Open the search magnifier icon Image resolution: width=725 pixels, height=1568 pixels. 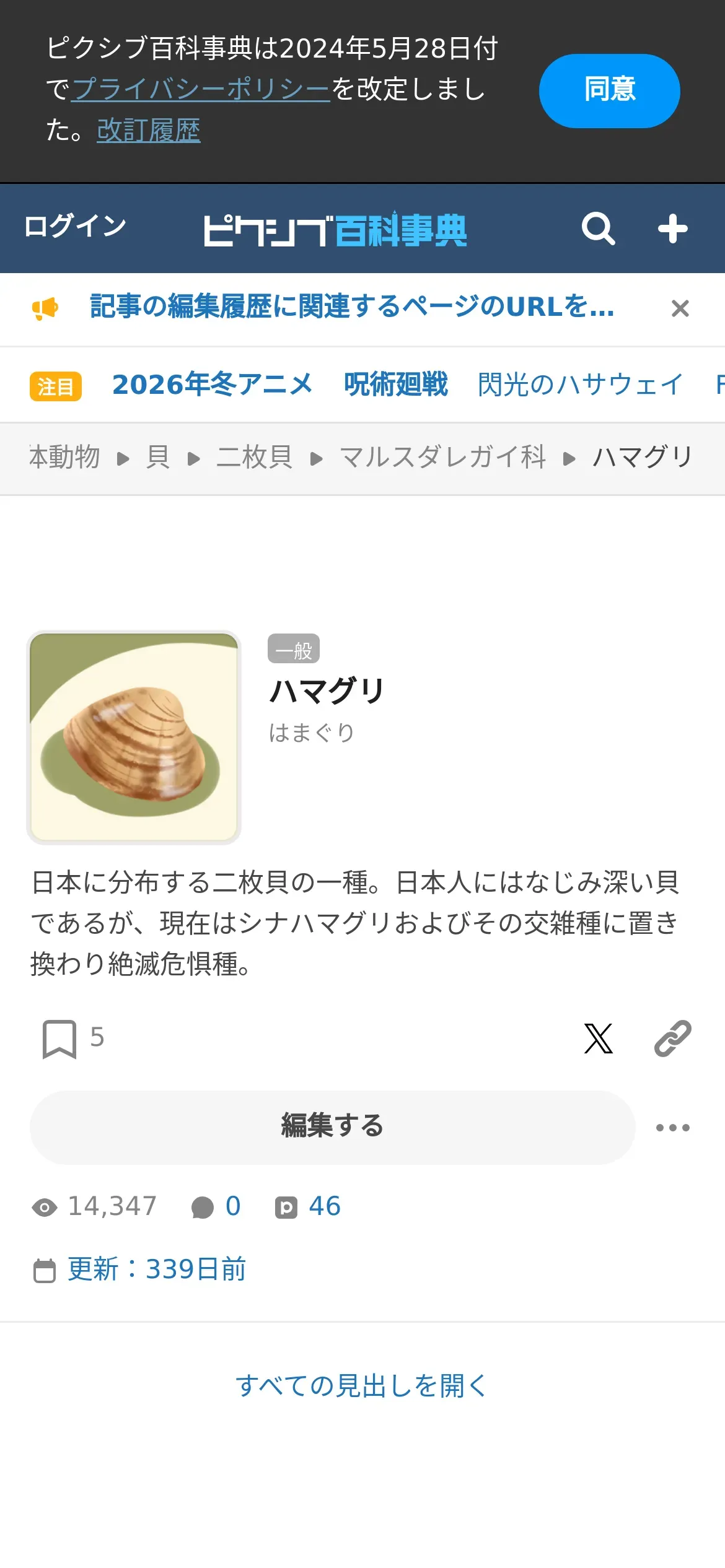click(598, 229)
